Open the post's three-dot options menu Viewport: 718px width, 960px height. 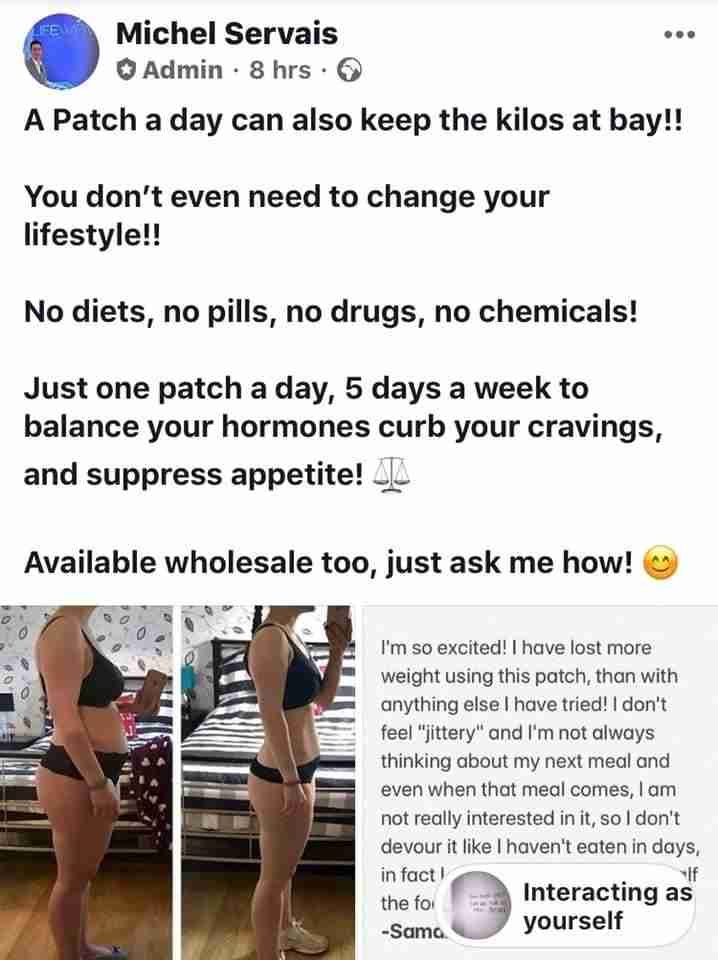[x=679, y=33]
